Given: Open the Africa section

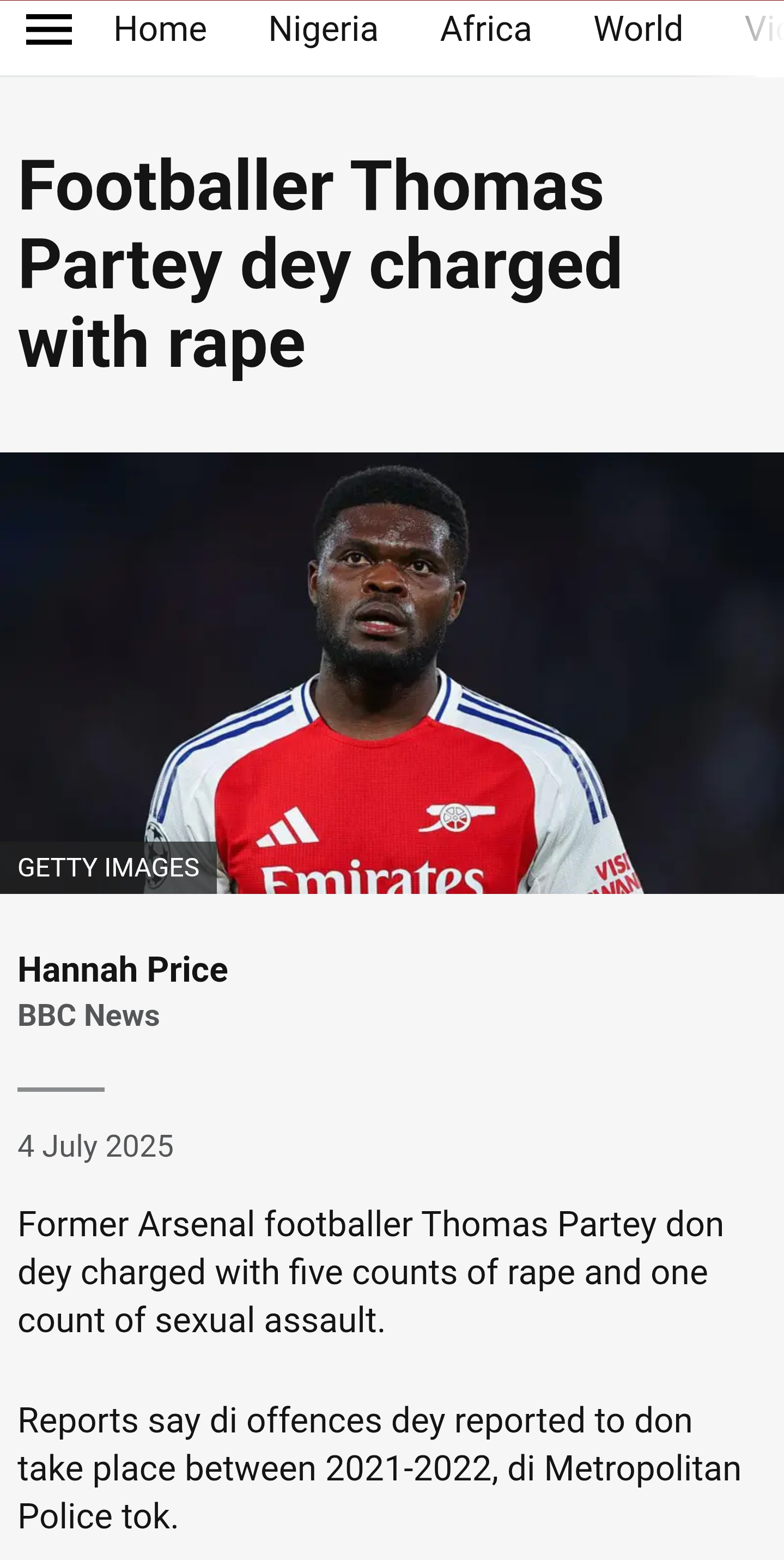Looking at the screenshot, I should point(485,29).
